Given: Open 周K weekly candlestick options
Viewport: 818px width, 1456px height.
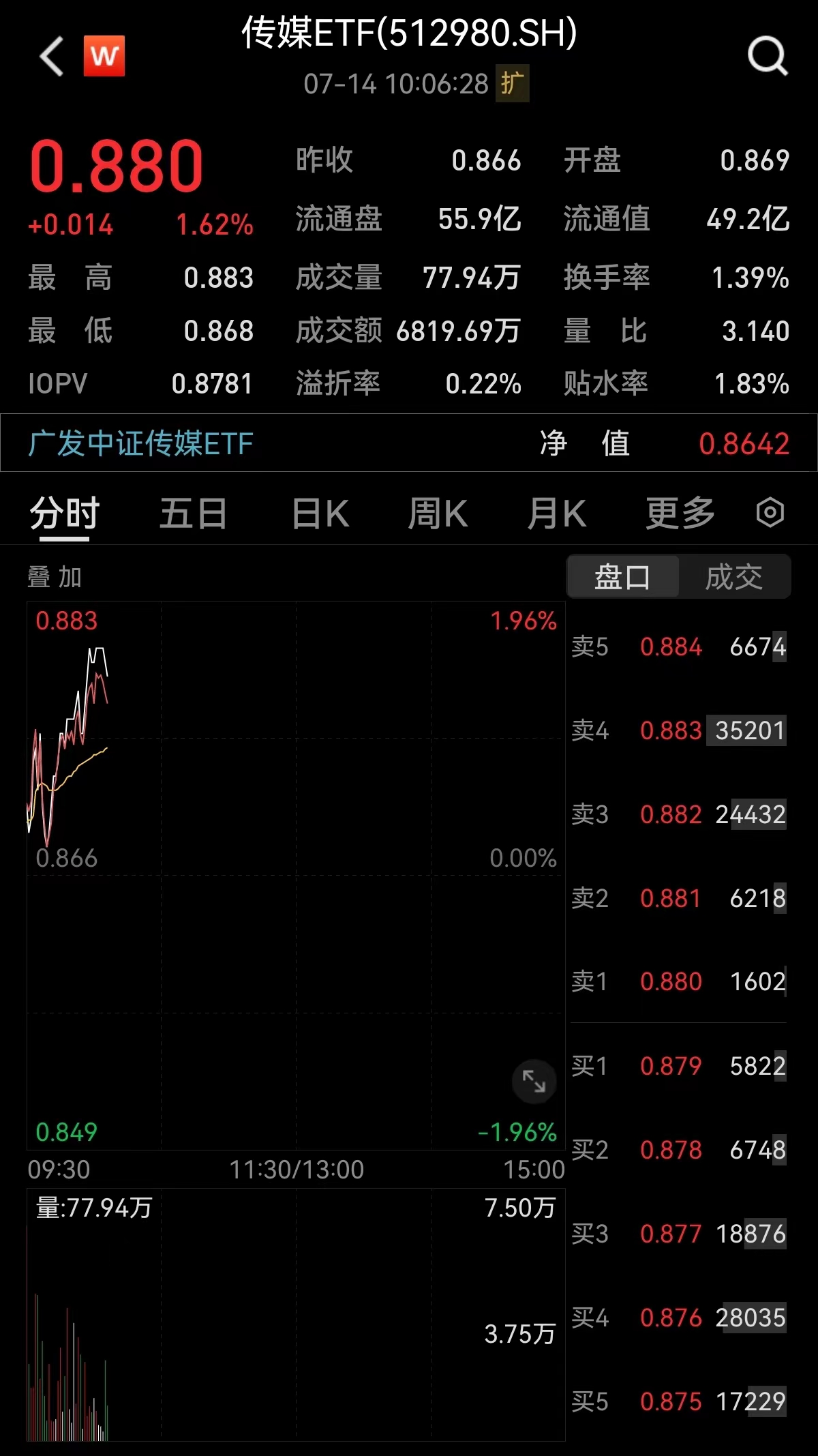Looking at the screenshot, I should click(x=438, y=513).
